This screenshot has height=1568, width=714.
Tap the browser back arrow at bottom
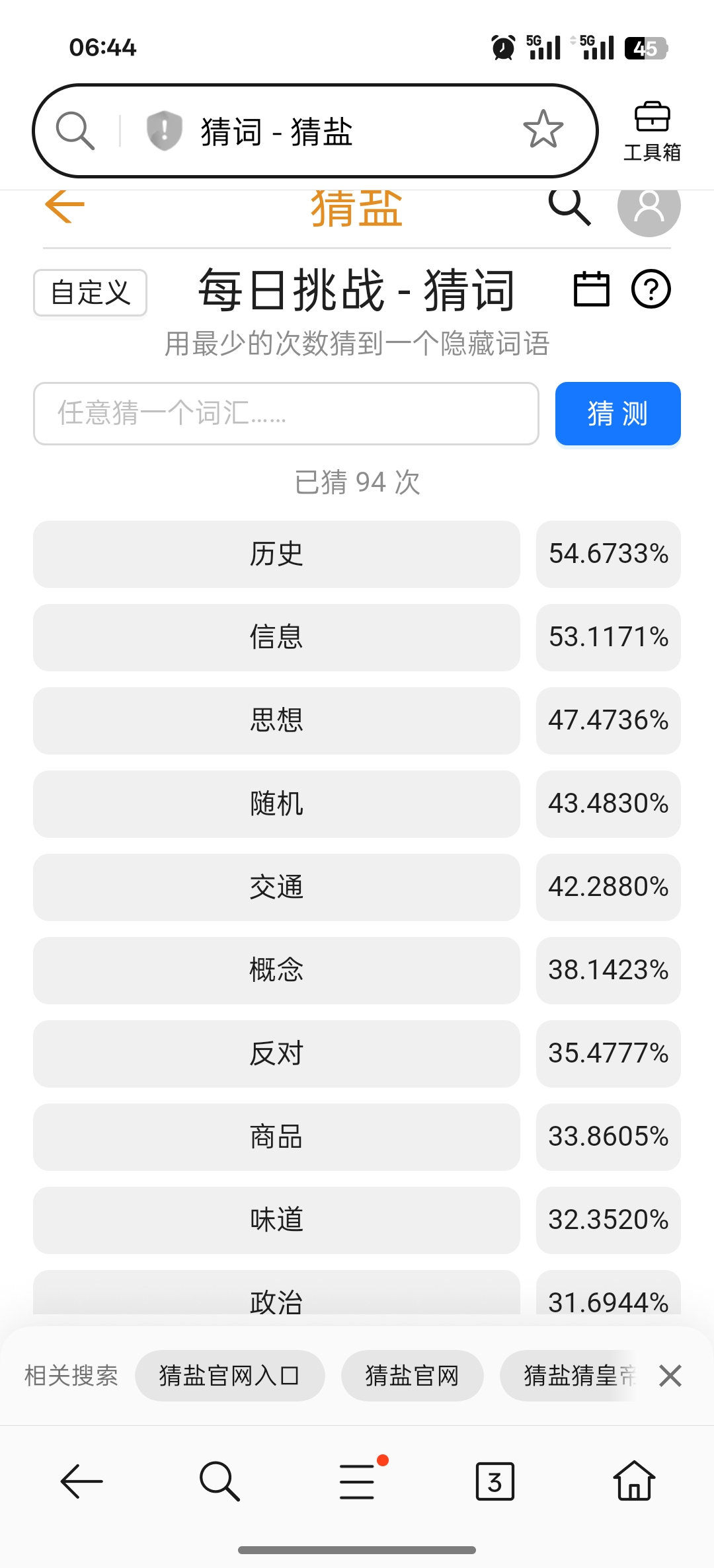coord(81,1481)
